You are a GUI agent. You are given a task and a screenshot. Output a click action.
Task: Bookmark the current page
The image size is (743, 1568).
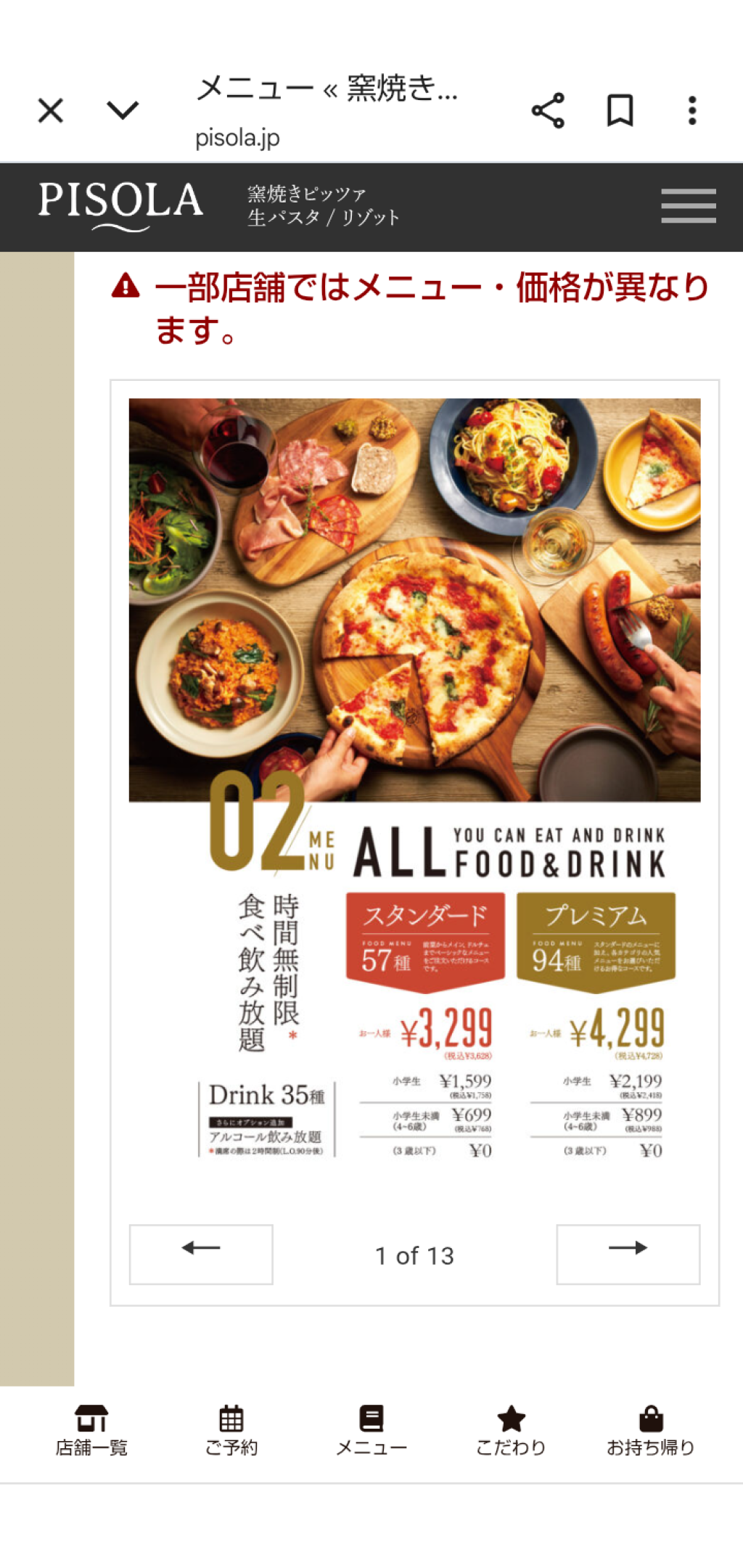pos(620,110)
